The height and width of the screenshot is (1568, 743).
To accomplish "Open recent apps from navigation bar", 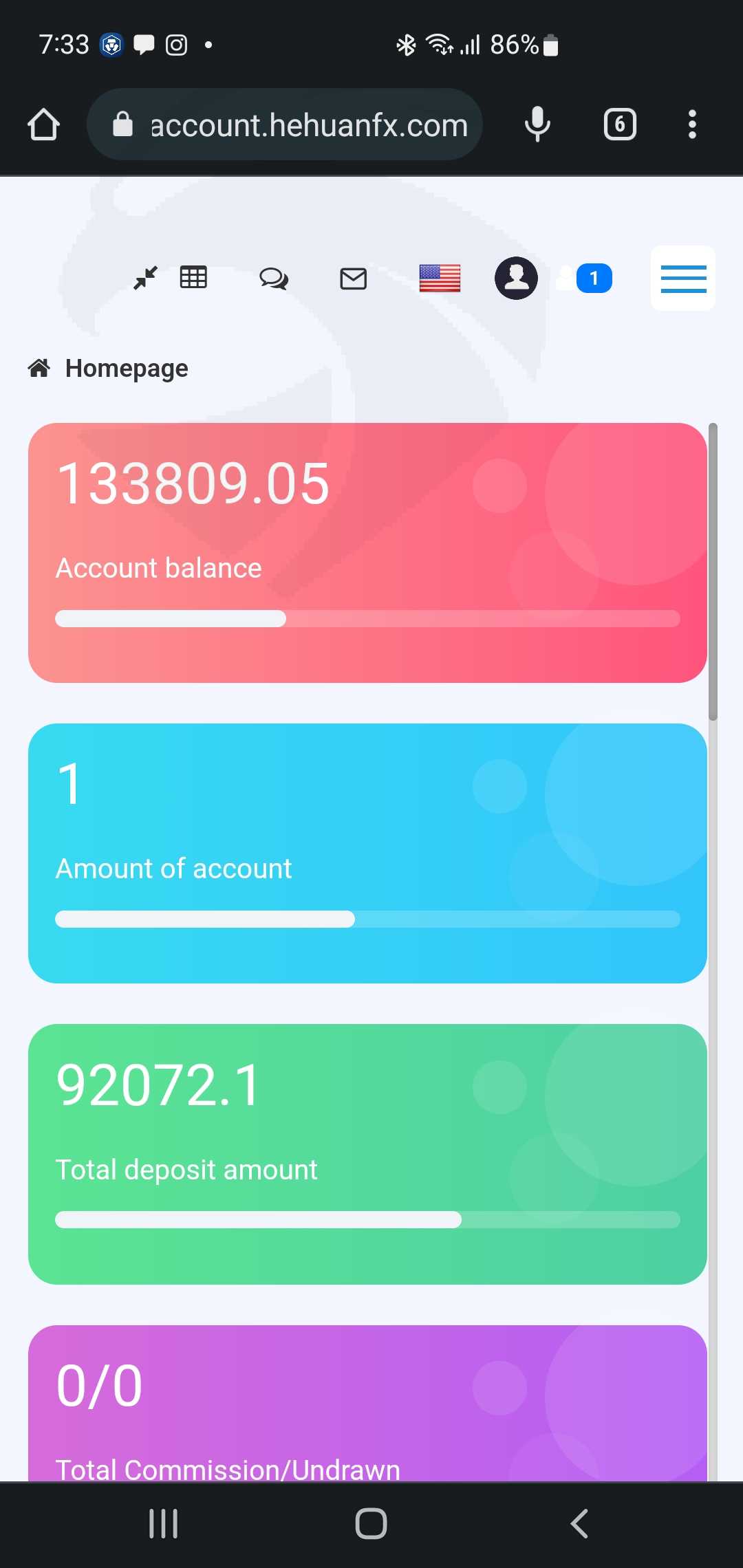I will (x=164, y=1523).
